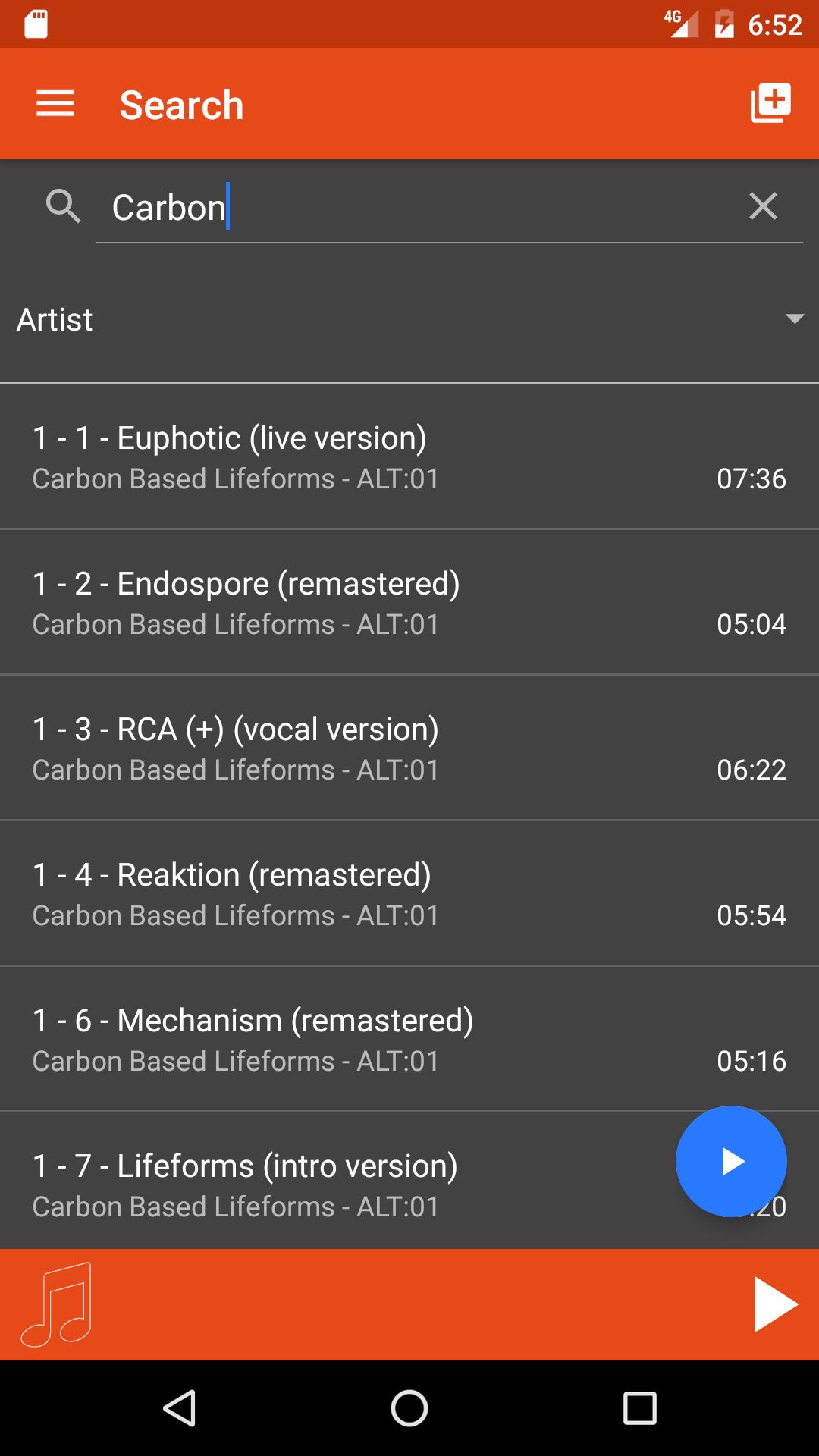This screenshot has height=1456, width=819.
Task: Return to the home screen
Action: [409, 1408]
